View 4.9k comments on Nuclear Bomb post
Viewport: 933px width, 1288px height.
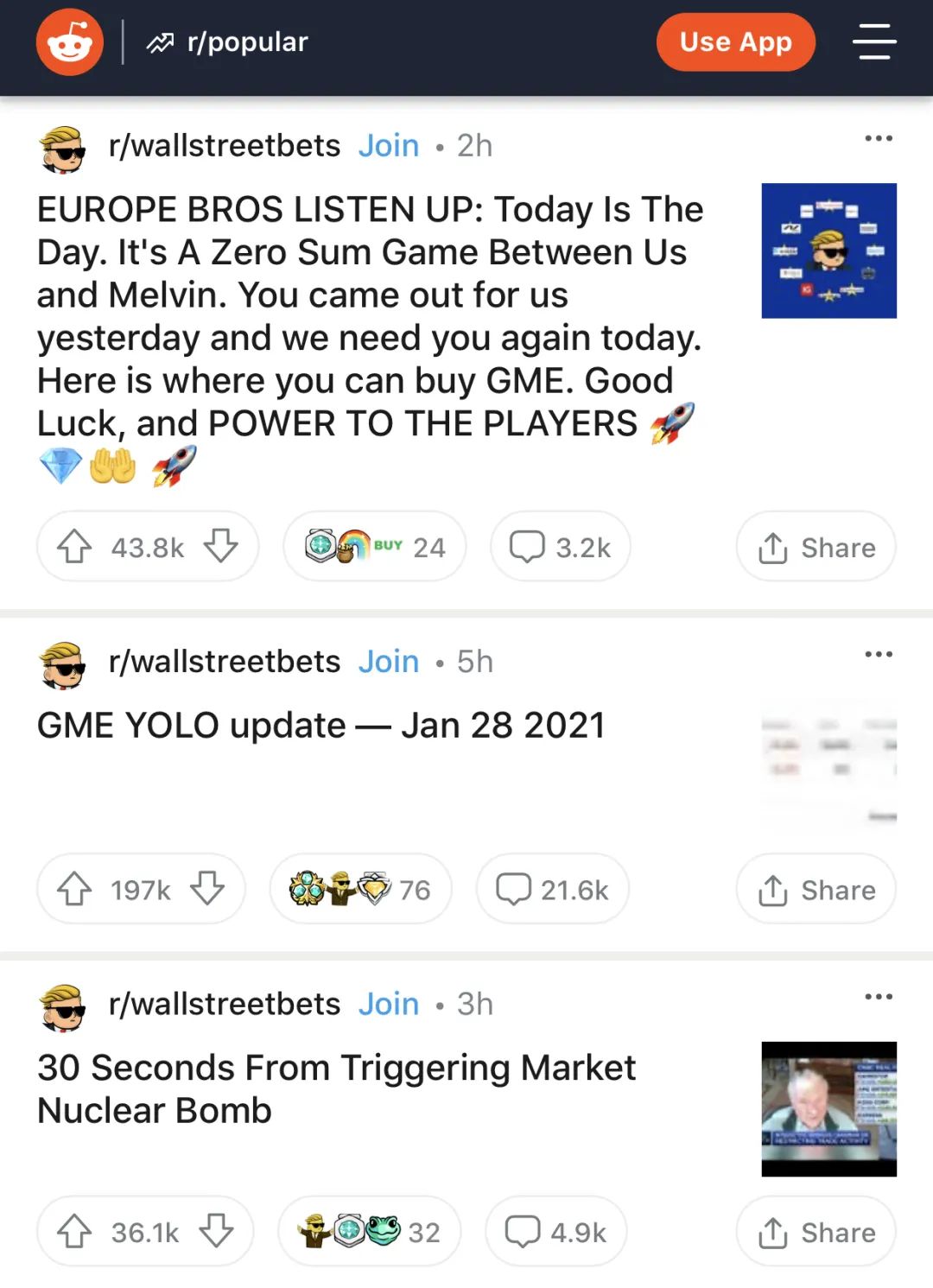pyautogui.click(x=555, y=1232)
